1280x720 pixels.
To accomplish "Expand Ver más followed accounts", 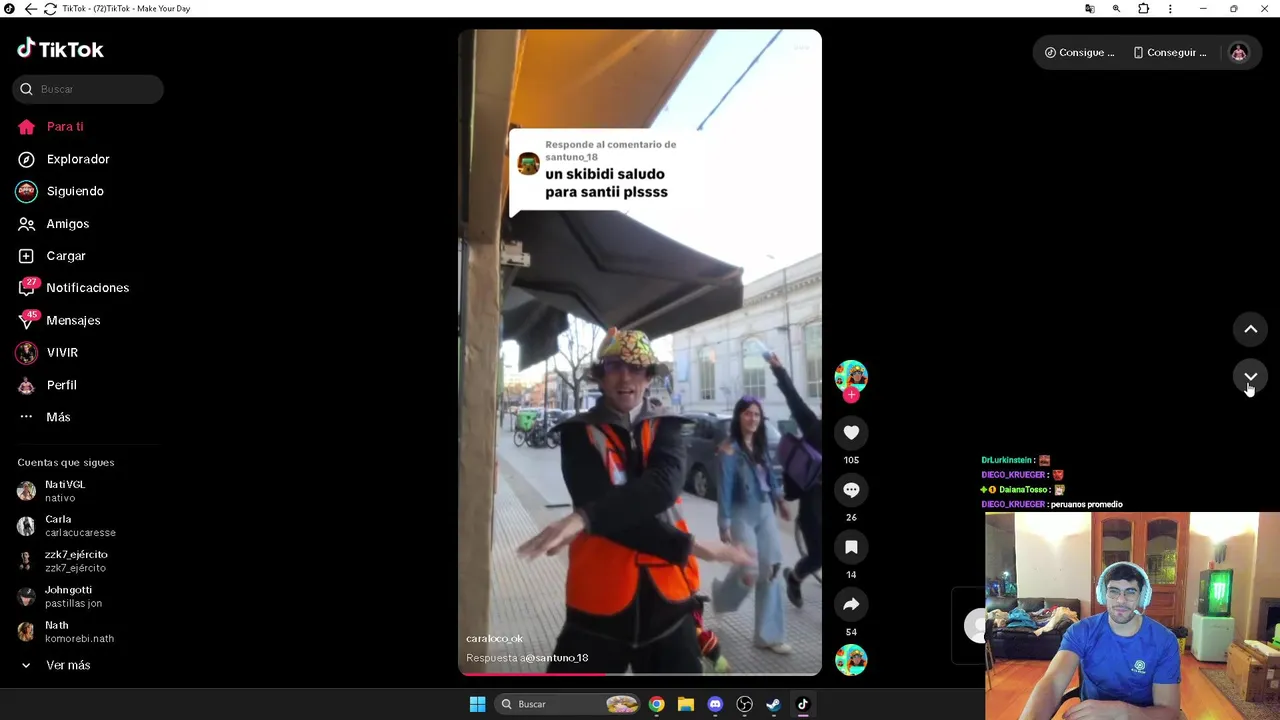I will pyautogui.click(x=67, y=665).
